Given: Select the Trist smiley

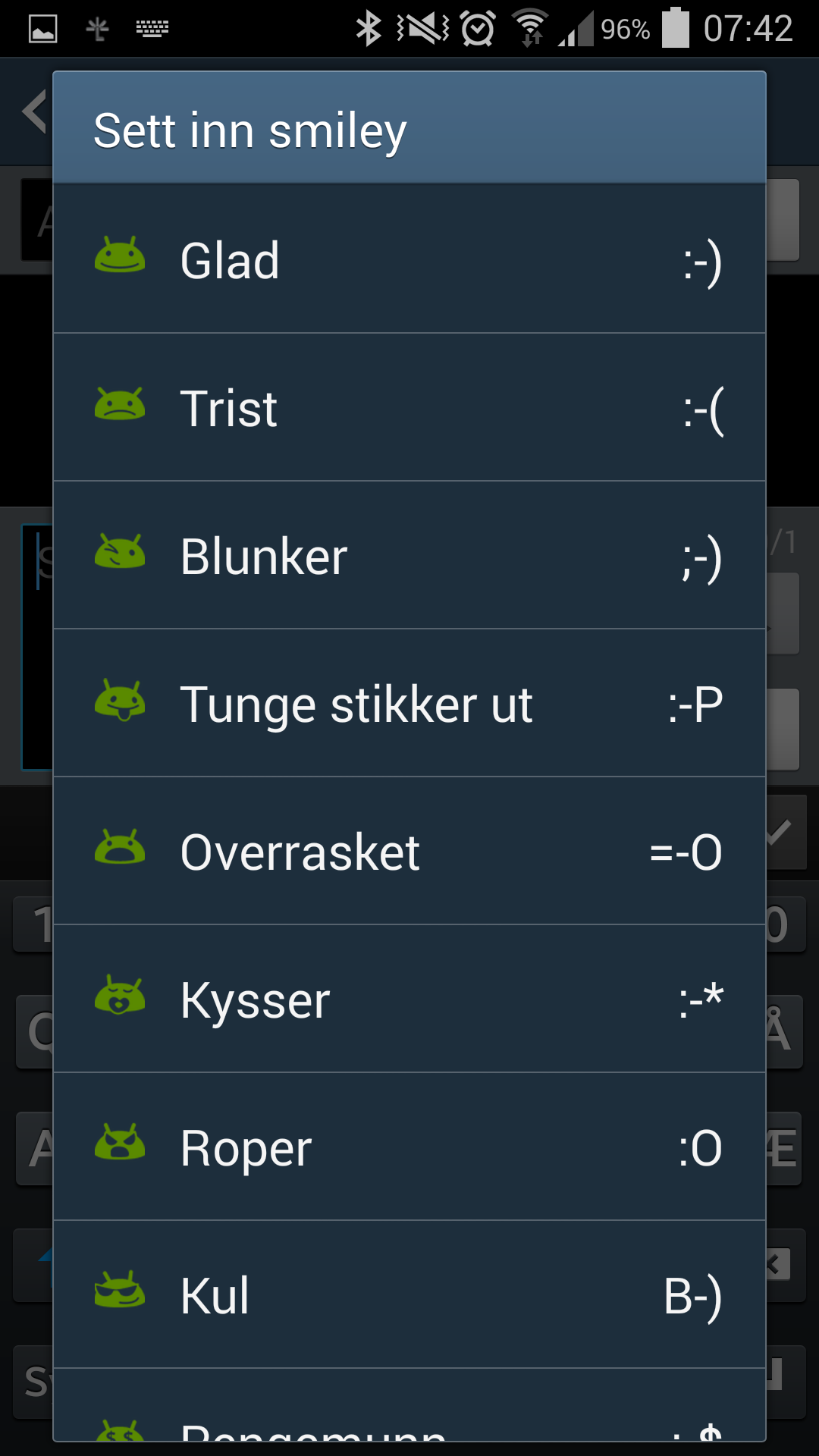Looking at the screenshot, I should coord(409,407).
